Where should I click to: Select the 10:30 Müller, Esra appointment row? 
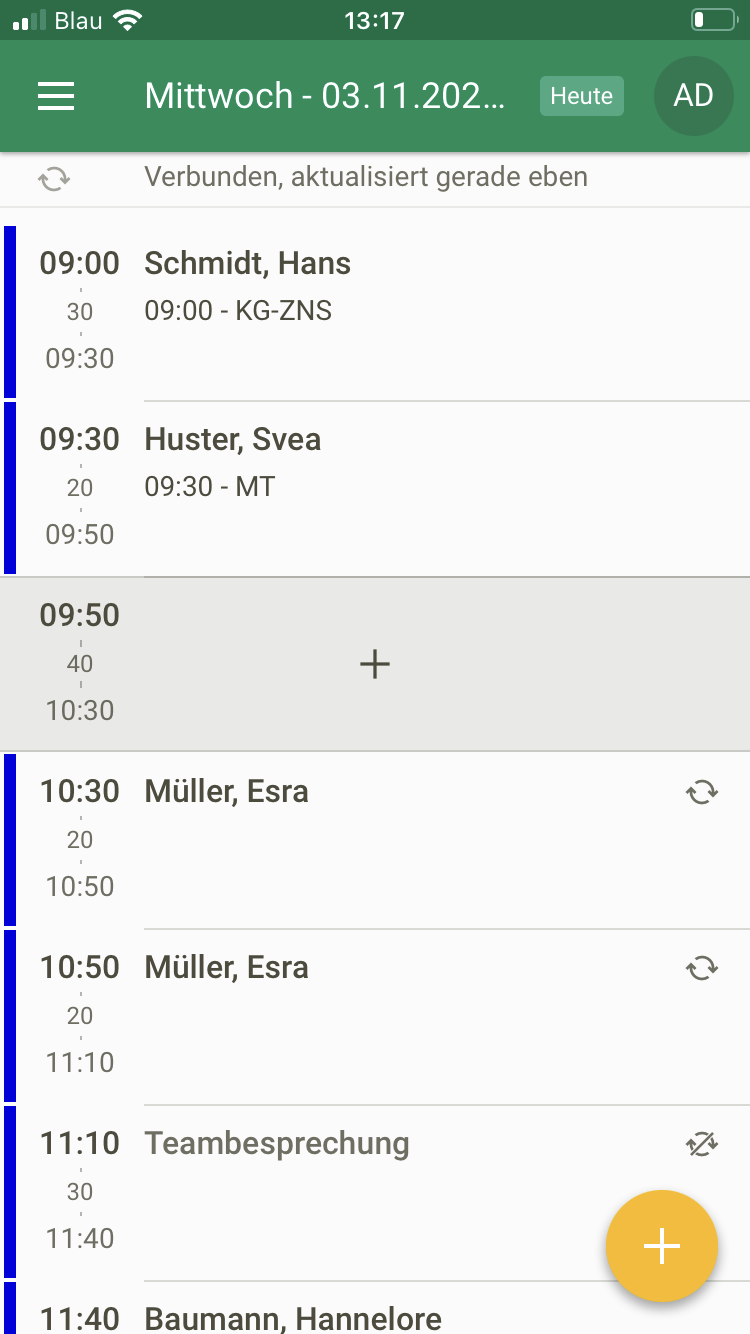tap(300, 838)
